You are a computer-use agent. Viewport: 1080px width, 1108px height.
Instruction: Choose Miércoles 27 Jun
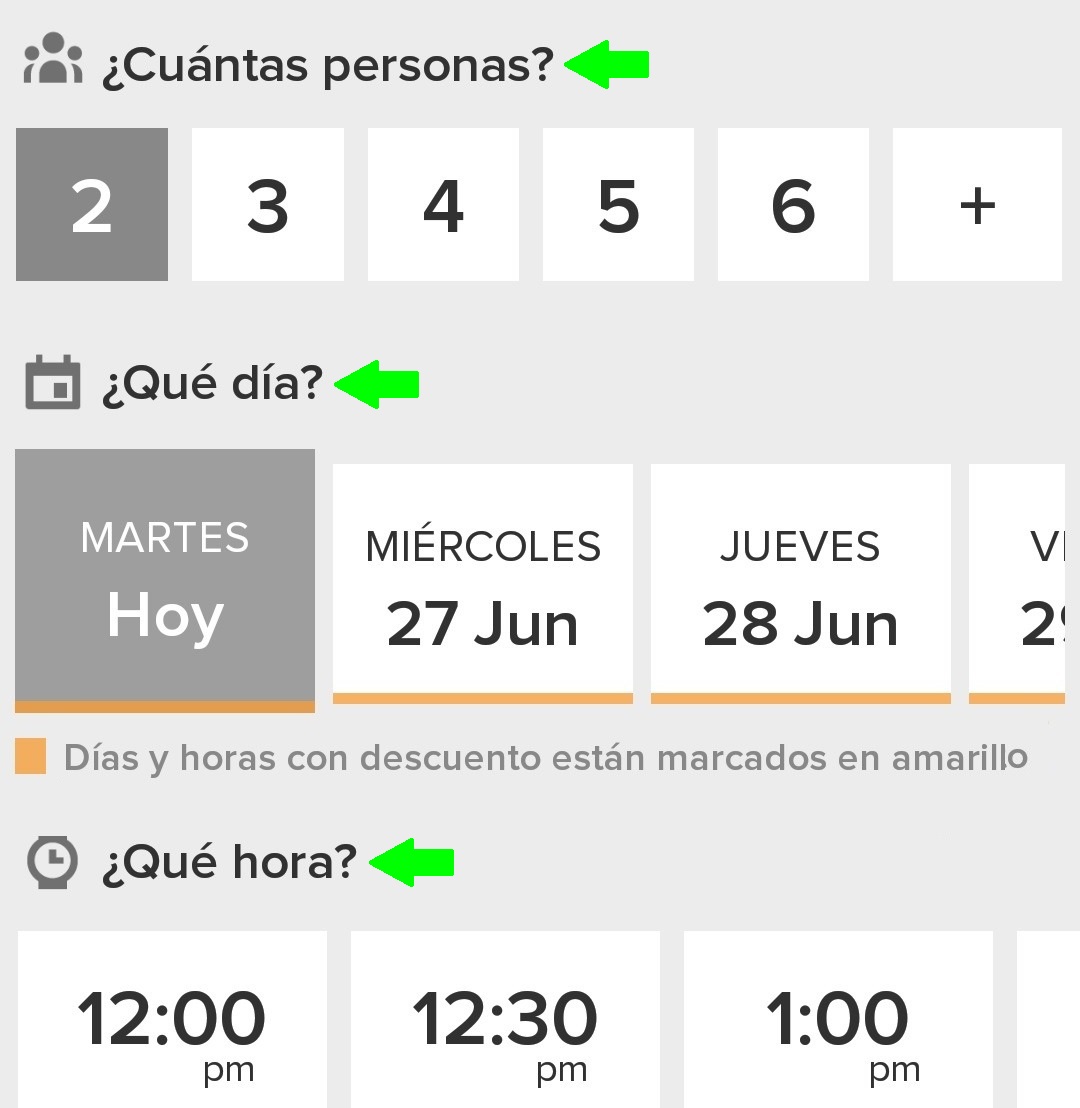pos(483,585)
